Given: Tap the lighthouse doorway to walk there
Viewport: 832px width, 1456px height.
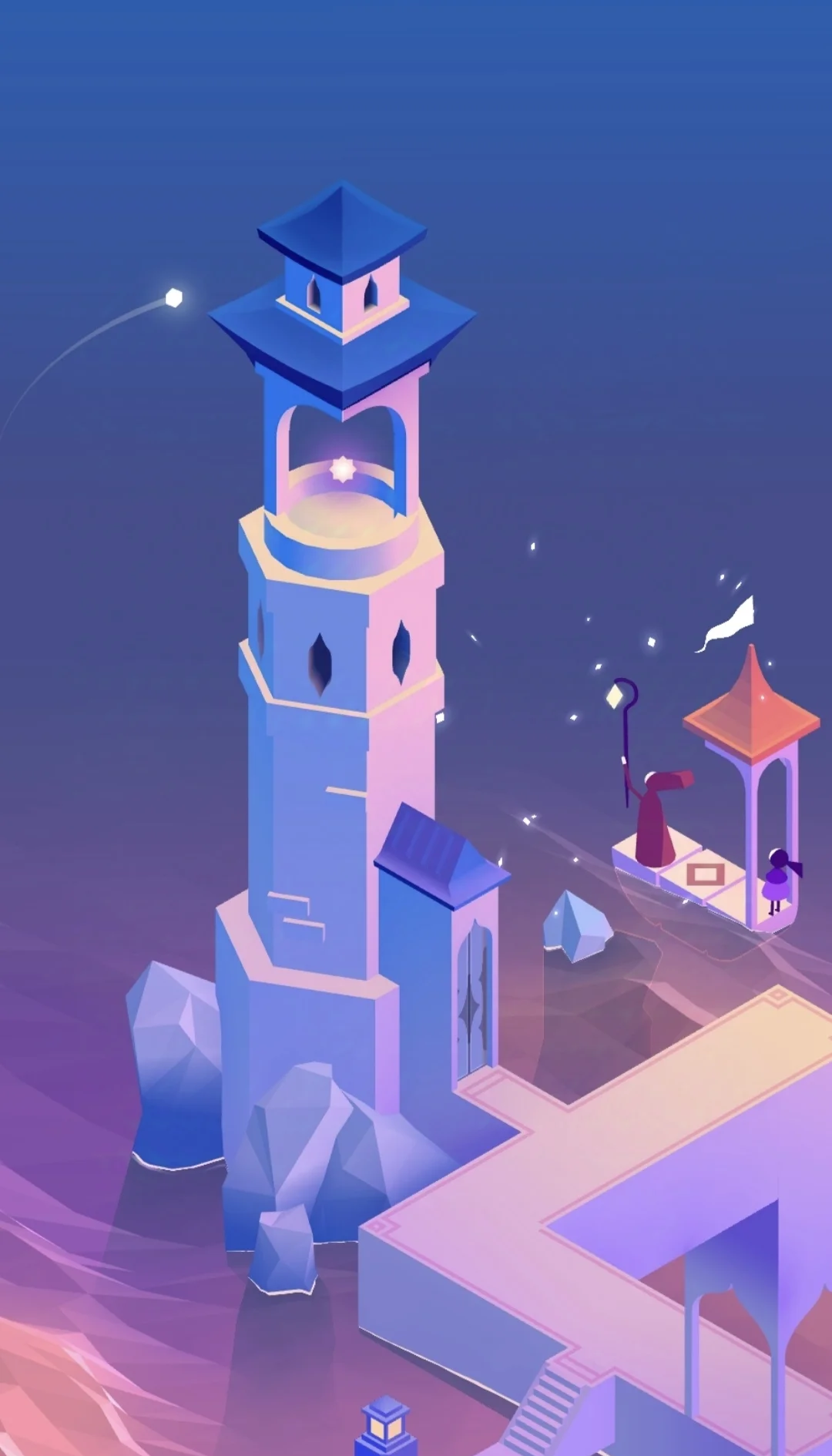Looking at the screenshot, I should [475, 1001].
